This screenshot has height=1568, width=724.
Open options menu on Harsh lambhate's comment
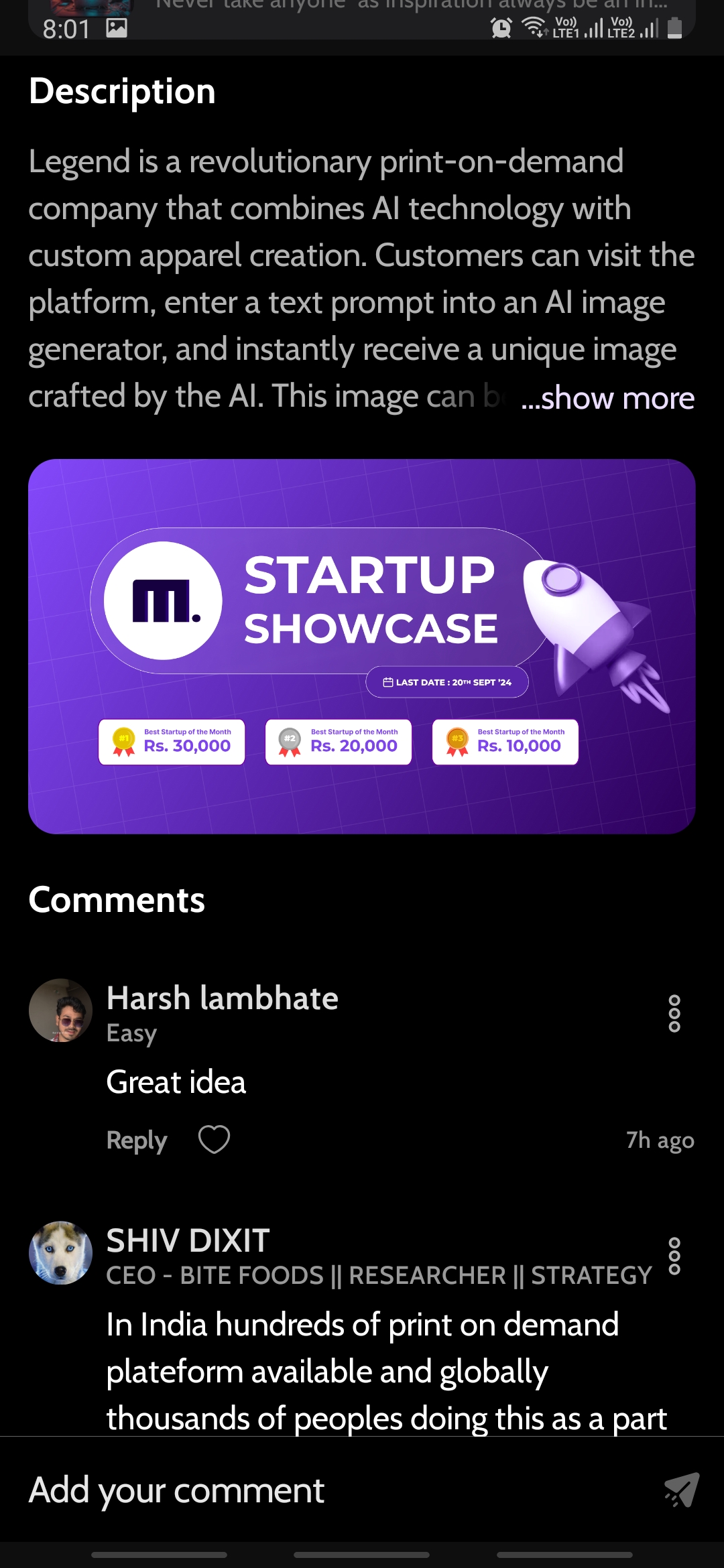674,1013
